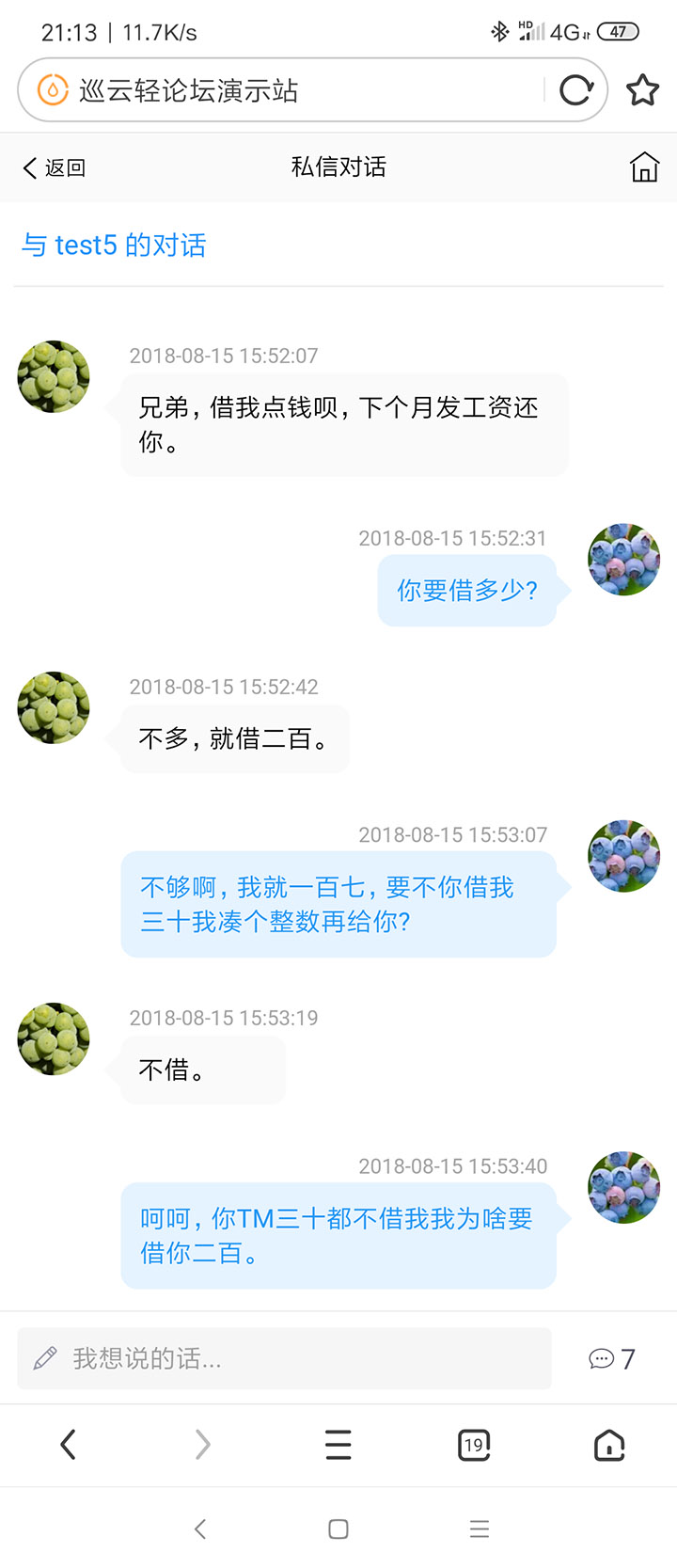
Task: Open the browser menu
Action: point(338,1444)
